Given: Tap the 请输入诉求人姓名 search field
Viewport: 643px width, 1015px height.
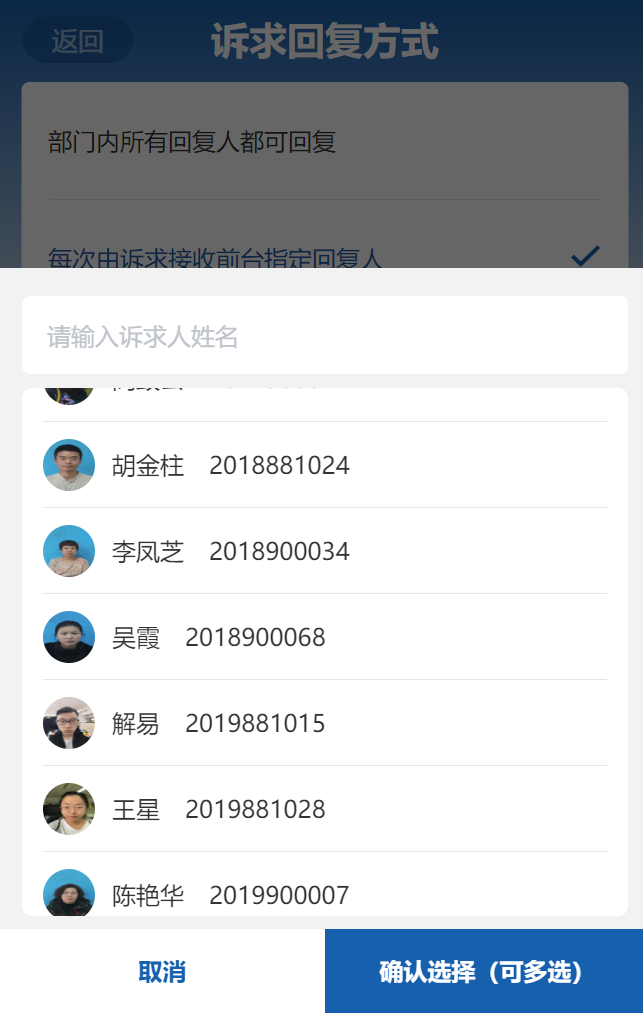Looking at the screenshot, I should click(324, 336).
